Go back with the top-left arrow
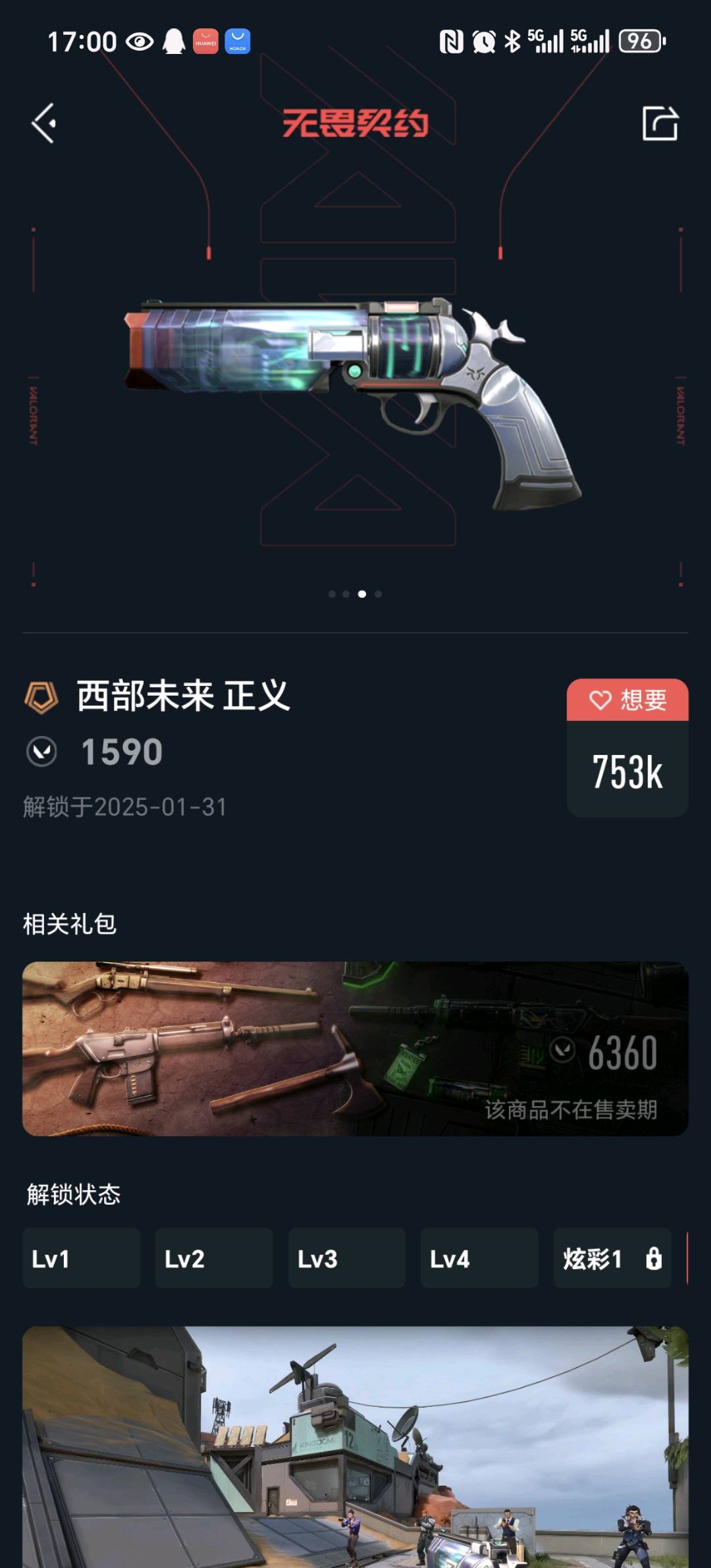This screenshot has height=1568, width=711. click(43, 123)
